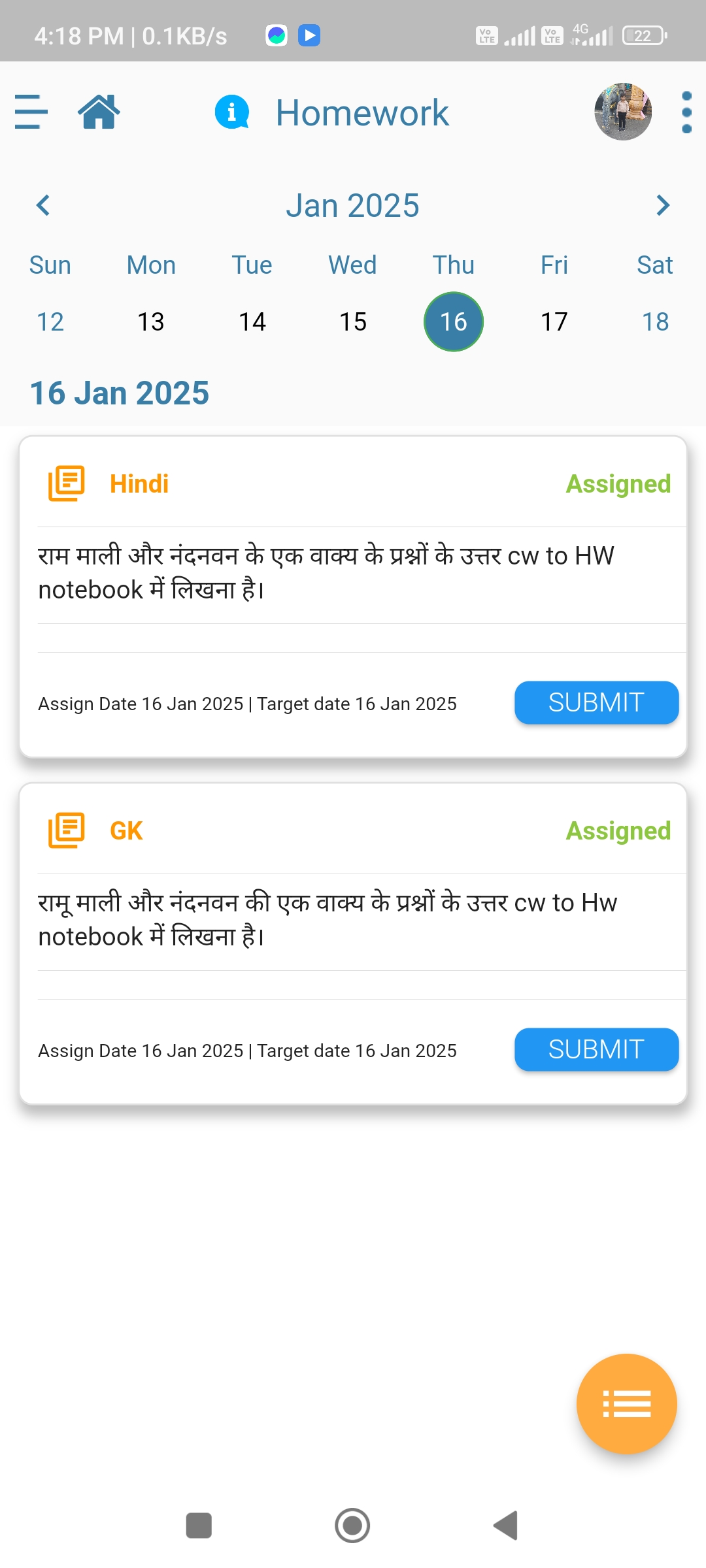Tap the orange floating list button

(626, 1403)
